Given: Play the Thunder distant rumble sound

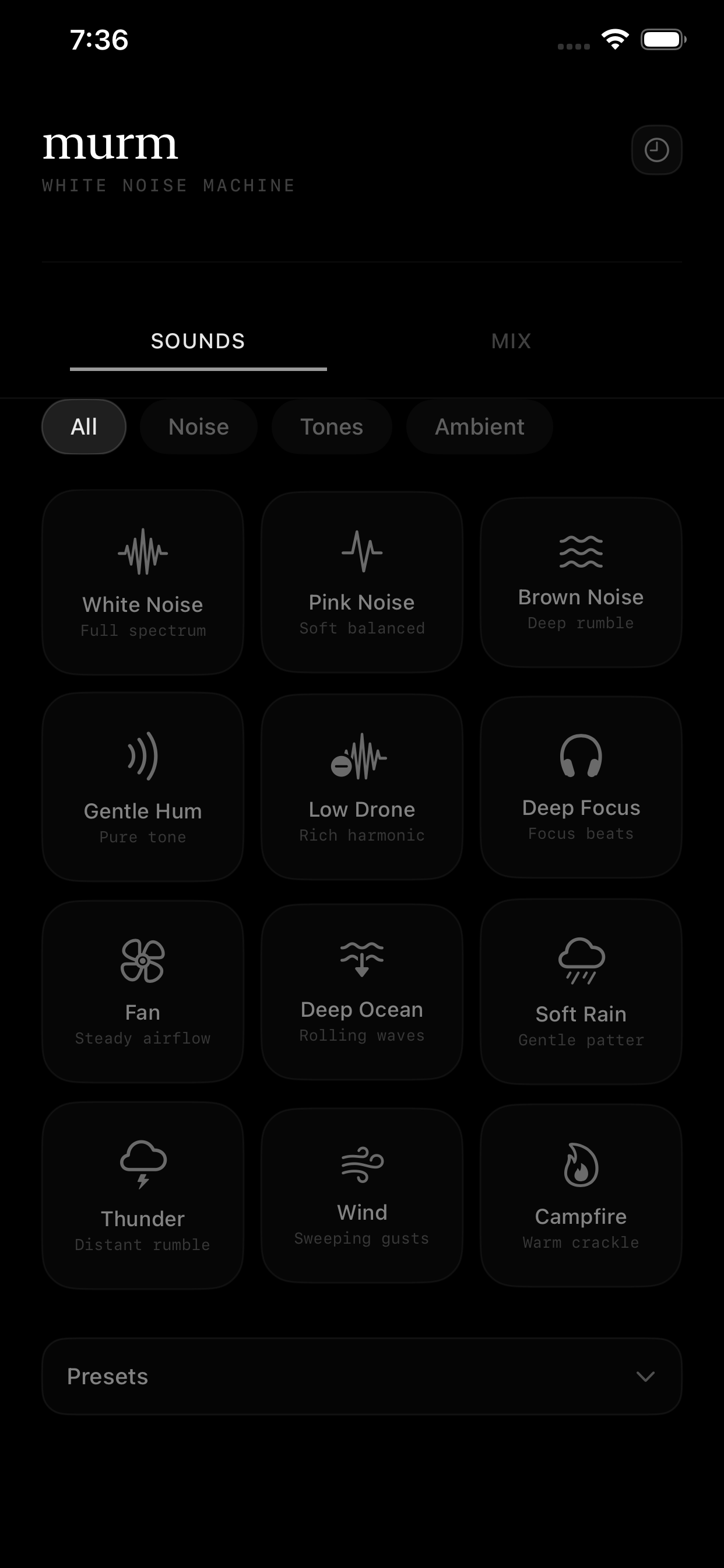Looking at the screenshot, I should [x=142, y=1193].
